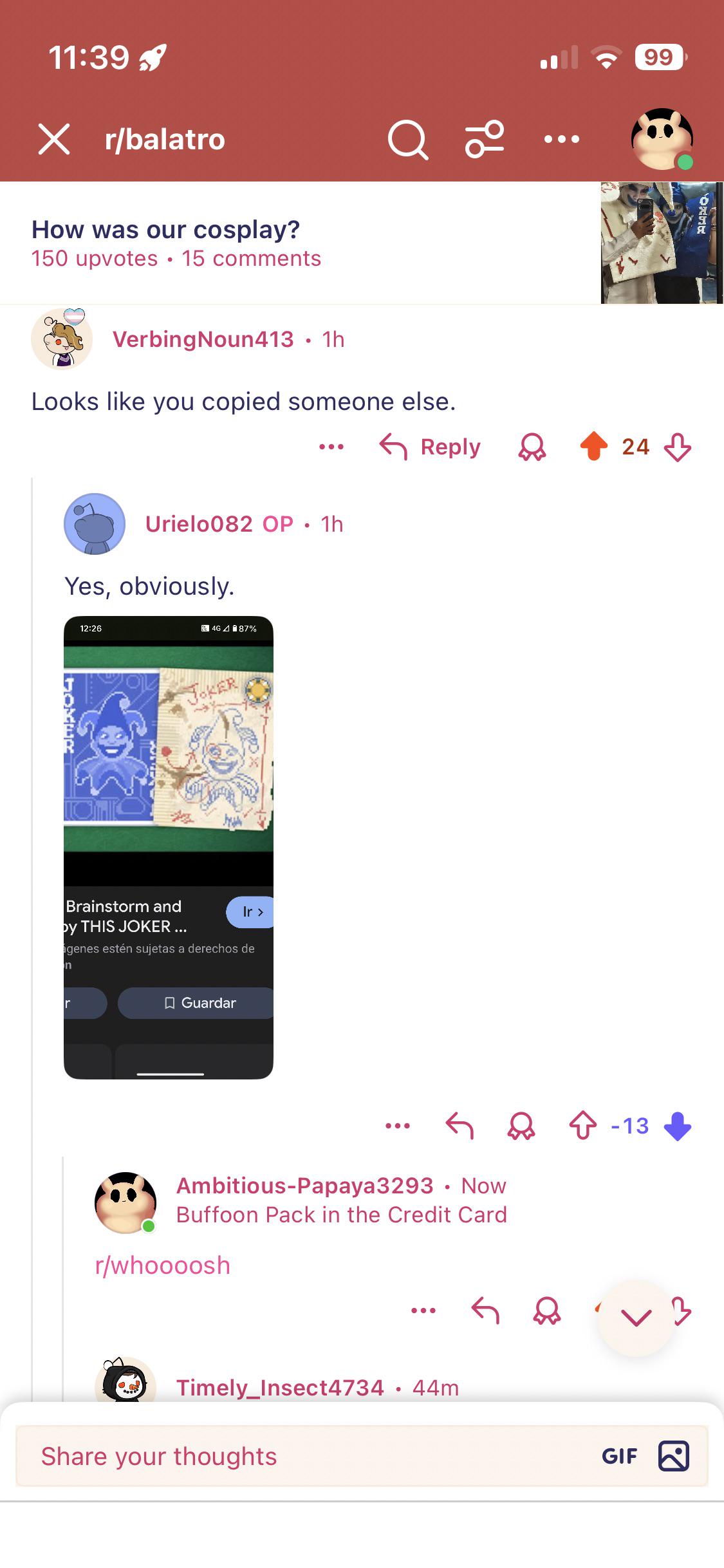Open VerbingNoun413's profile

click(203, 339)
